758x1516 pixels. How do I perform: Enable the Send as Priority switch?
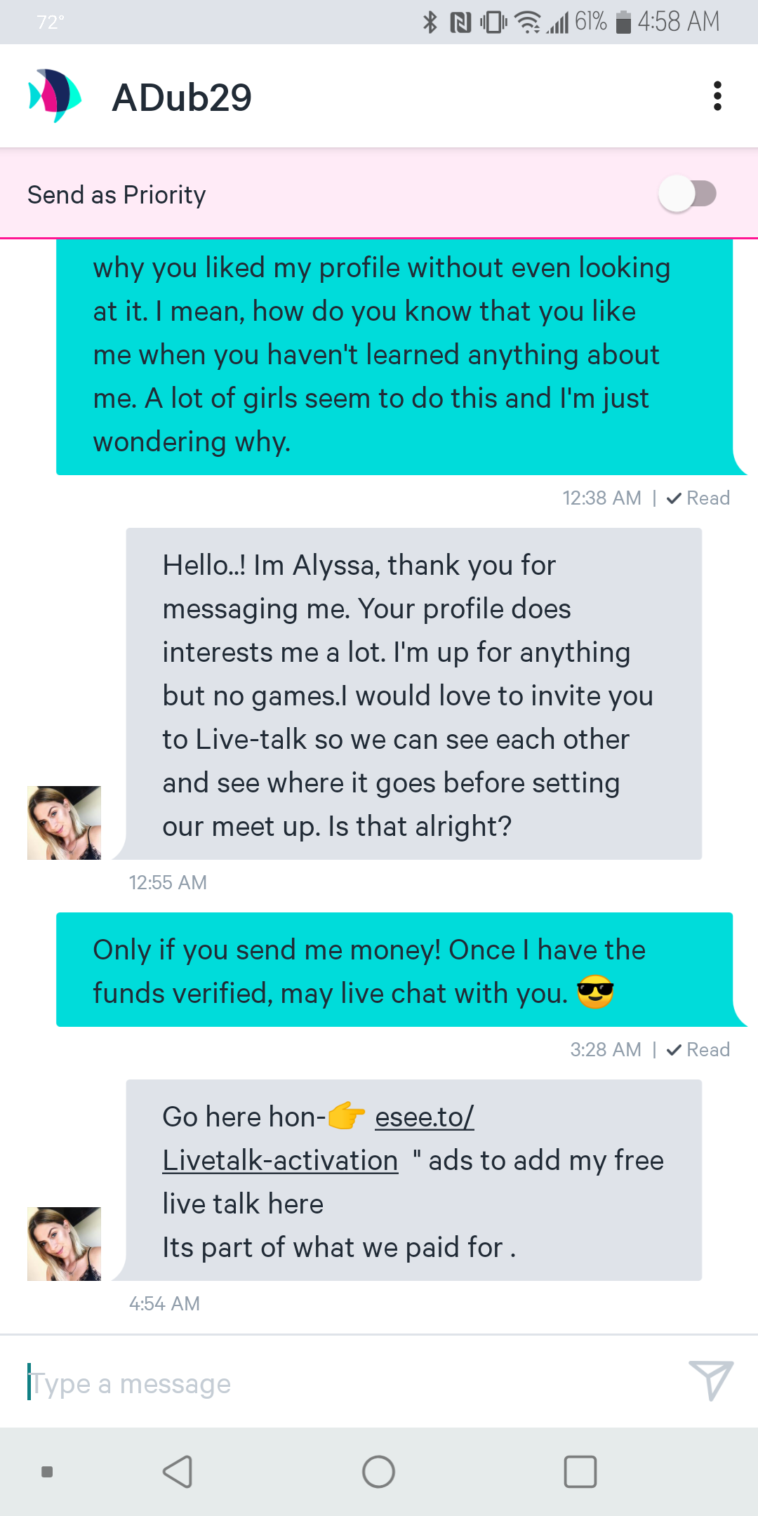coord(688,194)
